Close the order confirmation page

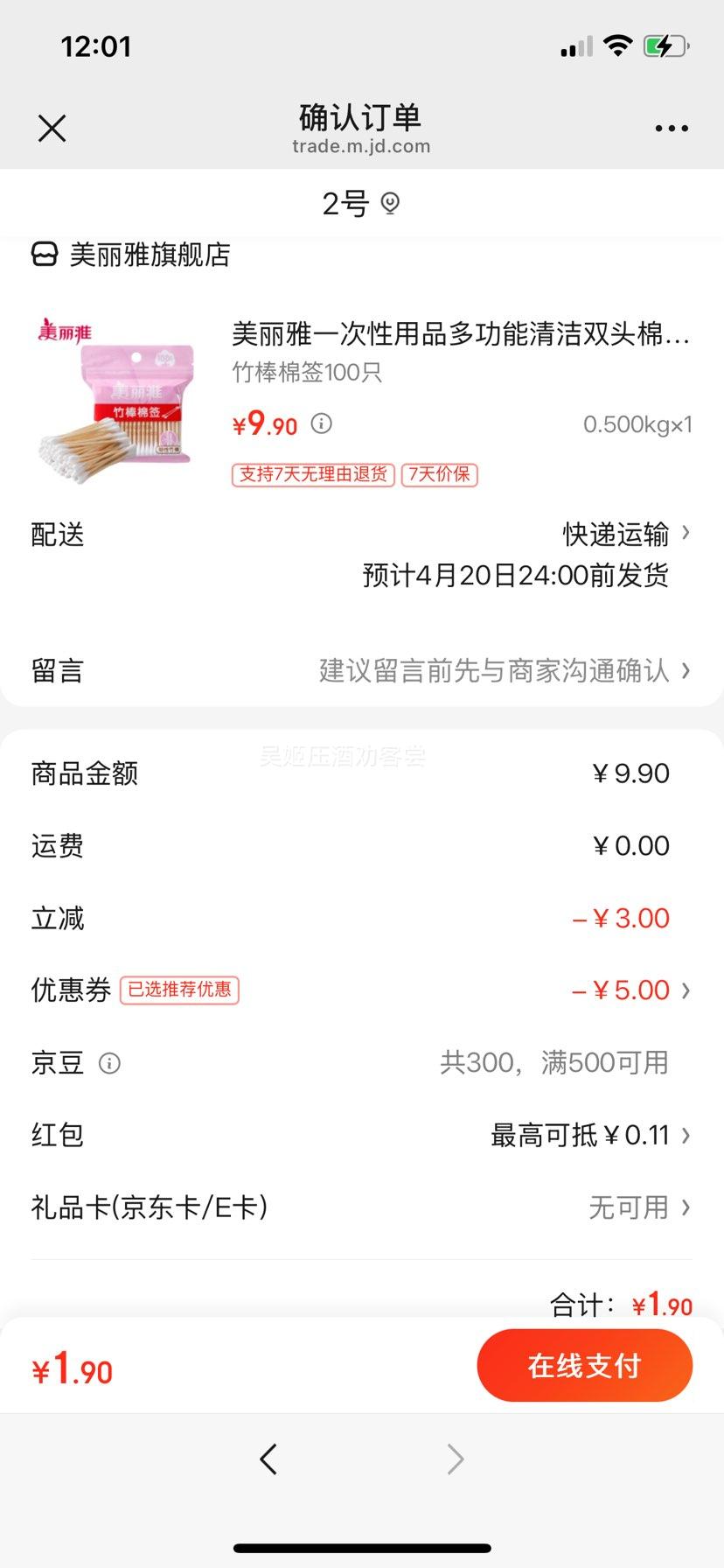[52, 129]
